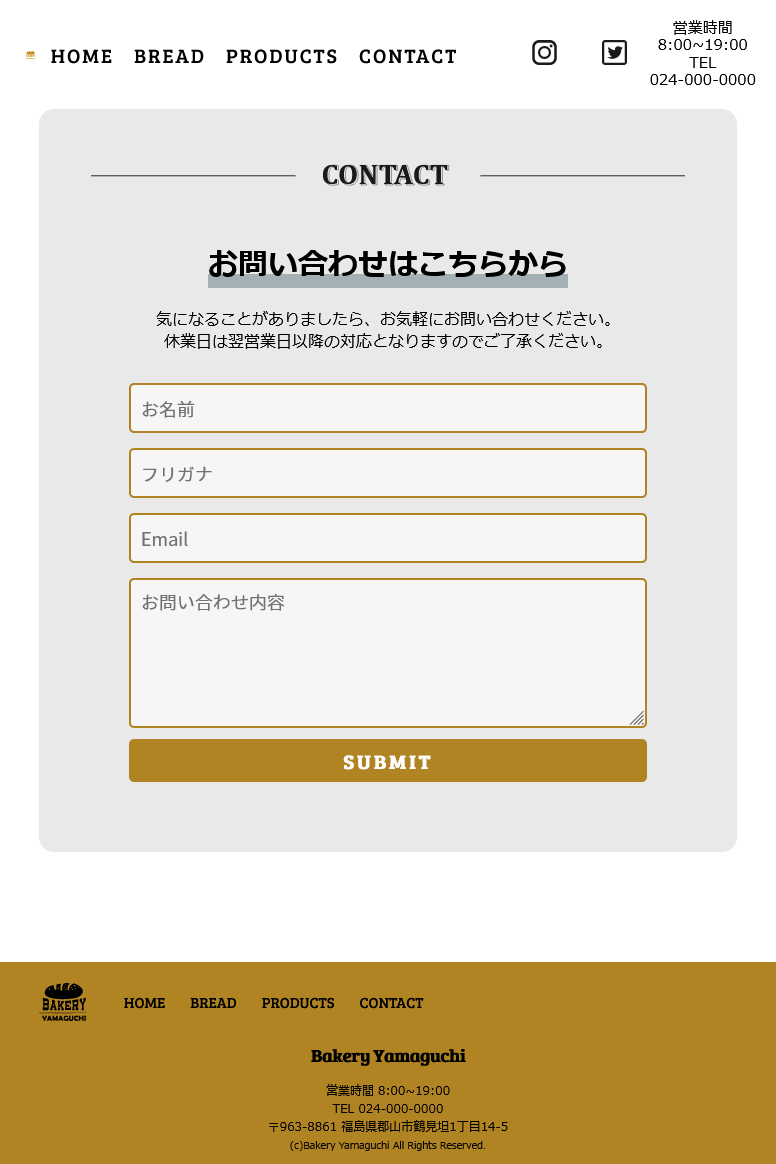Open HOME link in footer
The width and height of the screenshot is (776, 1164).
[x=144, y=1003]
